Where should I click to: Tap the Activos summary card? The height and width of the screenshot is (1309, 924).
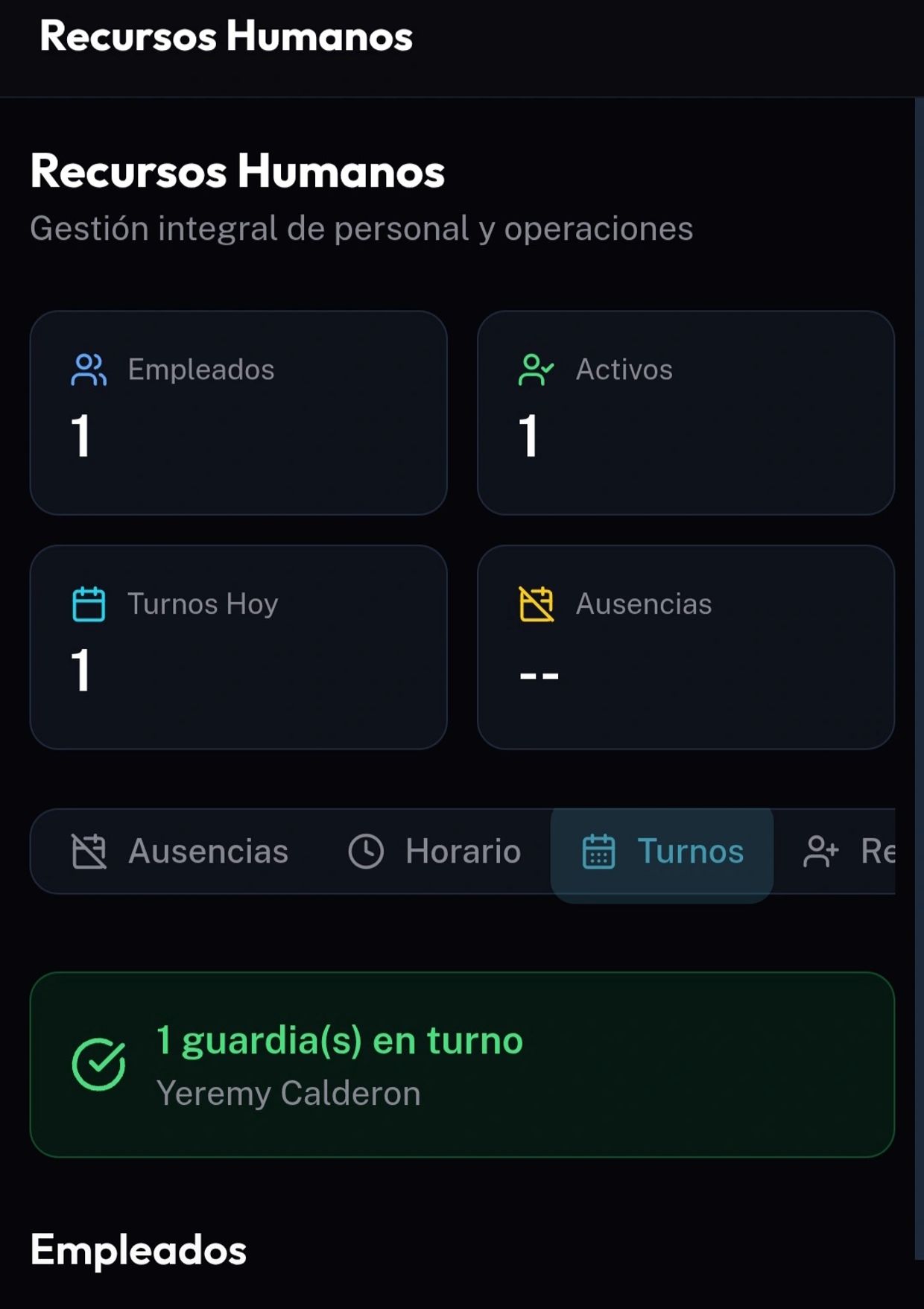click(686, 413)
